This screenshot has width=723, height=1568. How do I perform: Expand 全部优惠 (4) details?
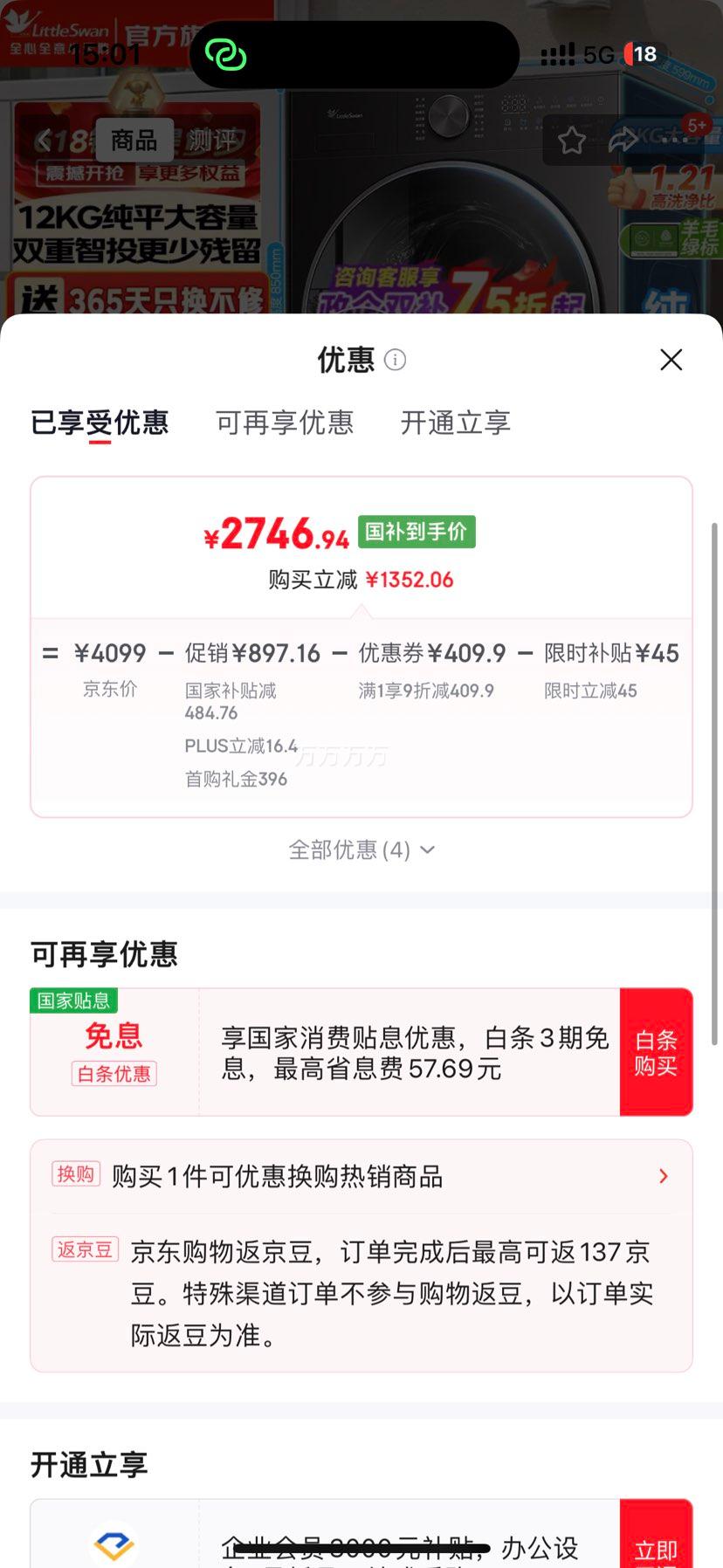pyautogui.click(x=361, y=849)
